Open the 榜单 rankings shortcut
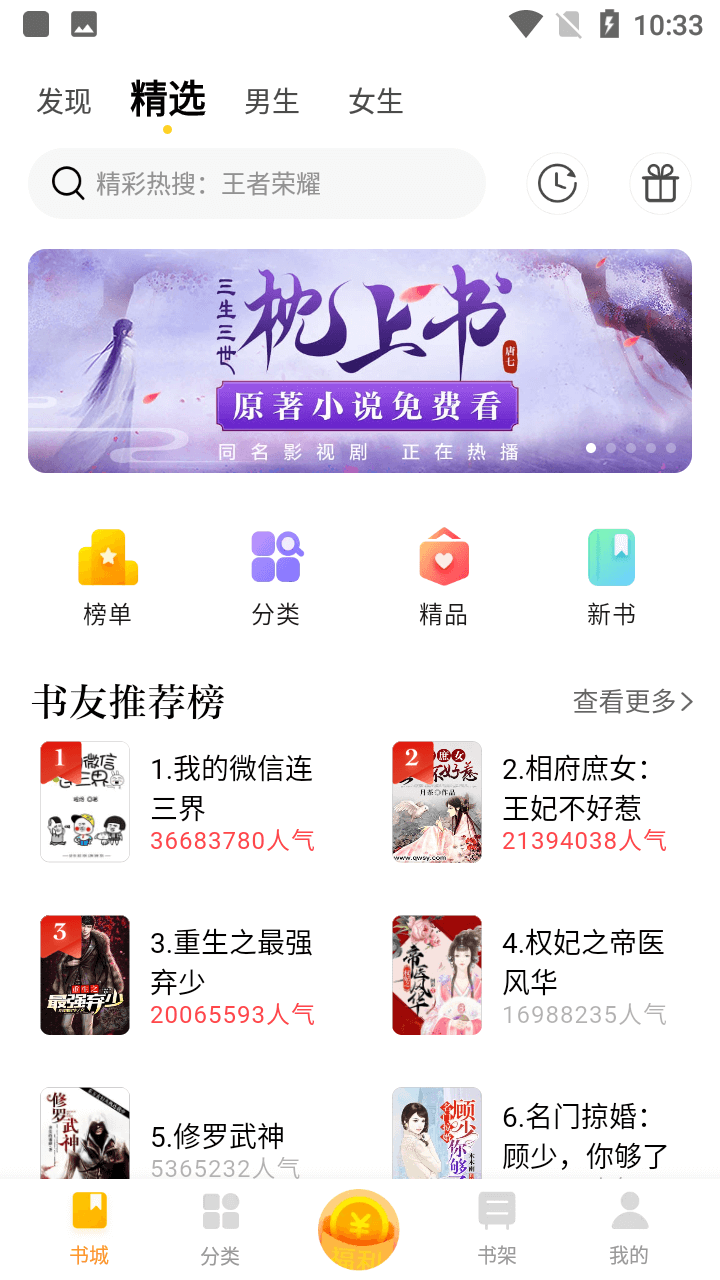The height and width of the screenshot is (1280, 720). tap(108, 578)
